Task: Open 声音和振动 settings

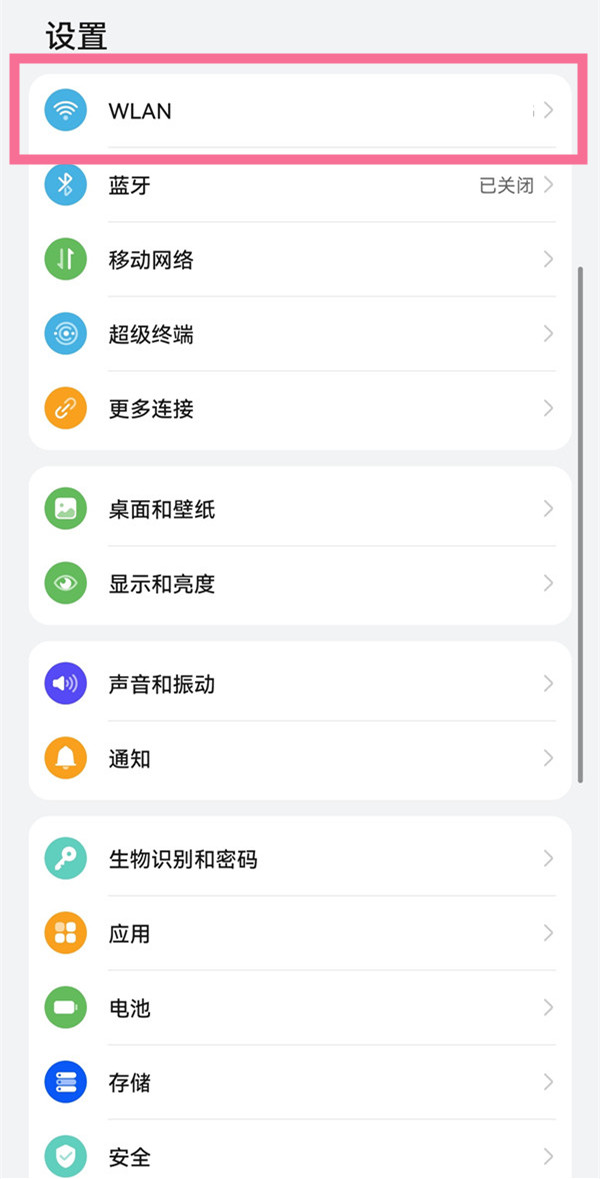Action: tap(300, 684)
